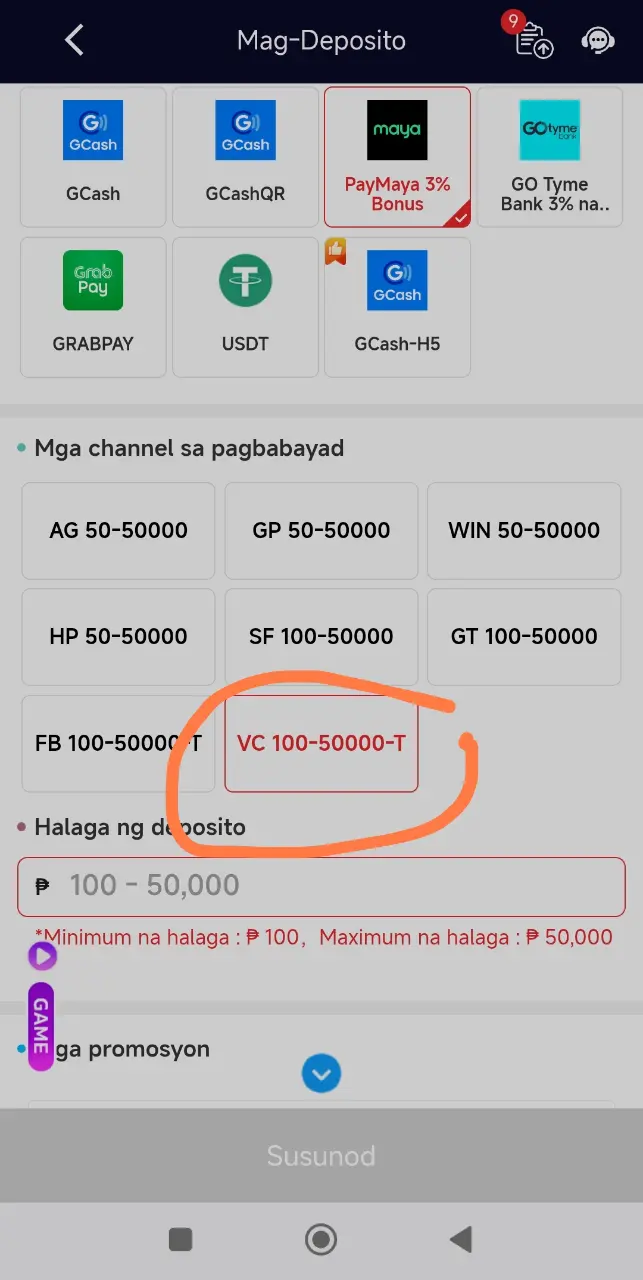The height and width of the screenshot is (1280, 643).
Task: Pick the WIN 50-50000 channel
Action: [x=524, y=530]
